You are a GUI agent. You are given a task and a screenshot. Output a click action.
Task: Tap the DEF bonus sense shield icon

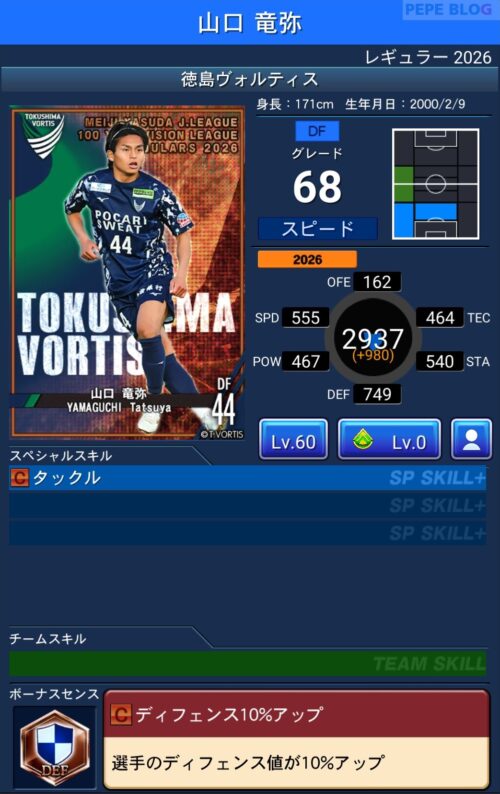click(x=54, y=746)
